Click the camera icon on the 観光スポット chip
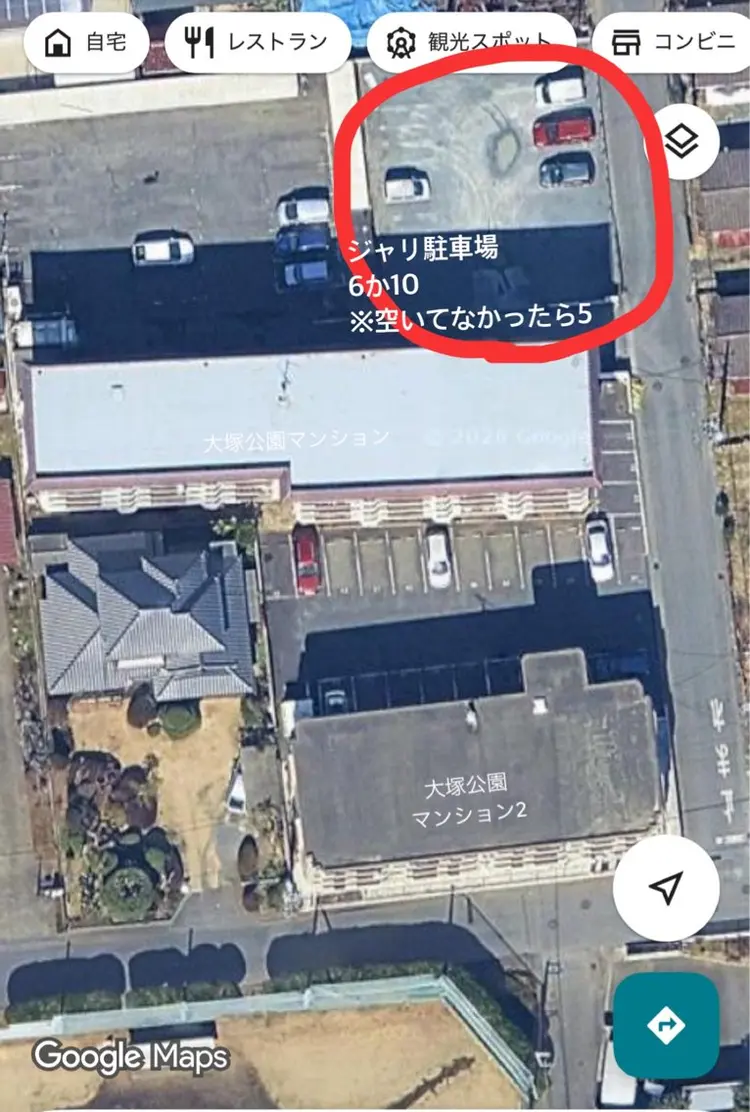 400,41
